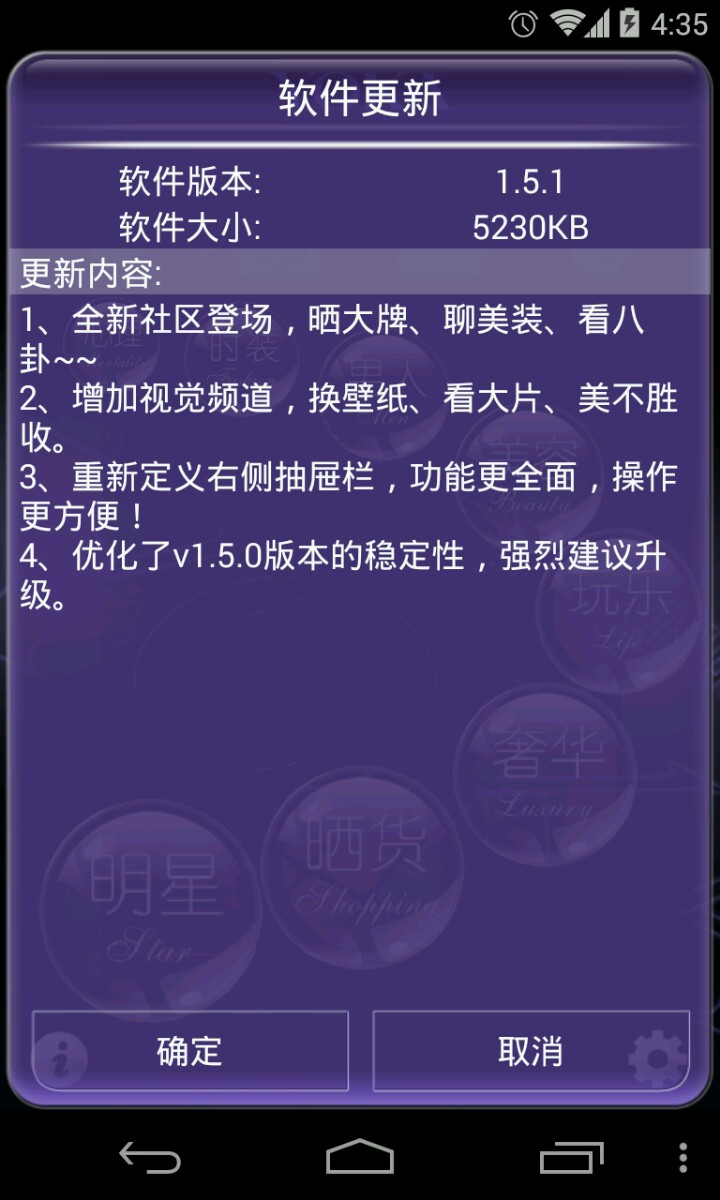Cancel the update with 取消

tap(530, 1051)
